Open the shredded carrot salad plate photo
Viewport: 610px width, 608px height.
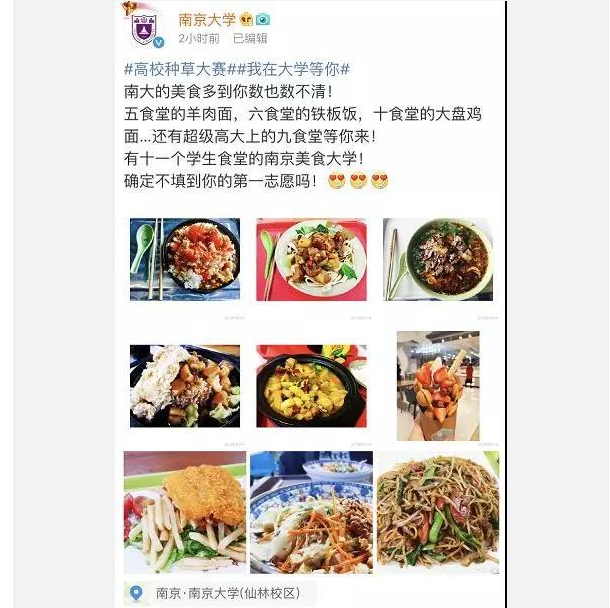(x=311, y=512)
